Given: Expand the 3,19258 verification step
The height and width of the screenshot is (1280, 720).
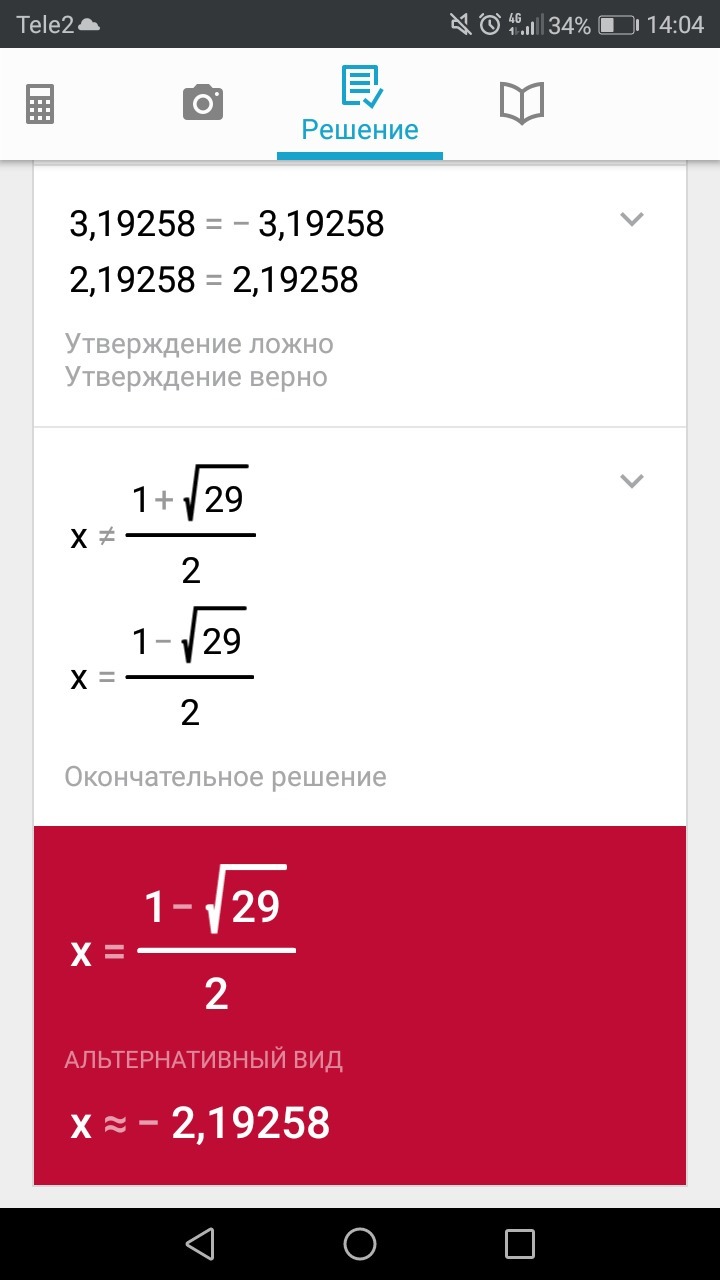Looking at the screenshot, I should (631, 219).
